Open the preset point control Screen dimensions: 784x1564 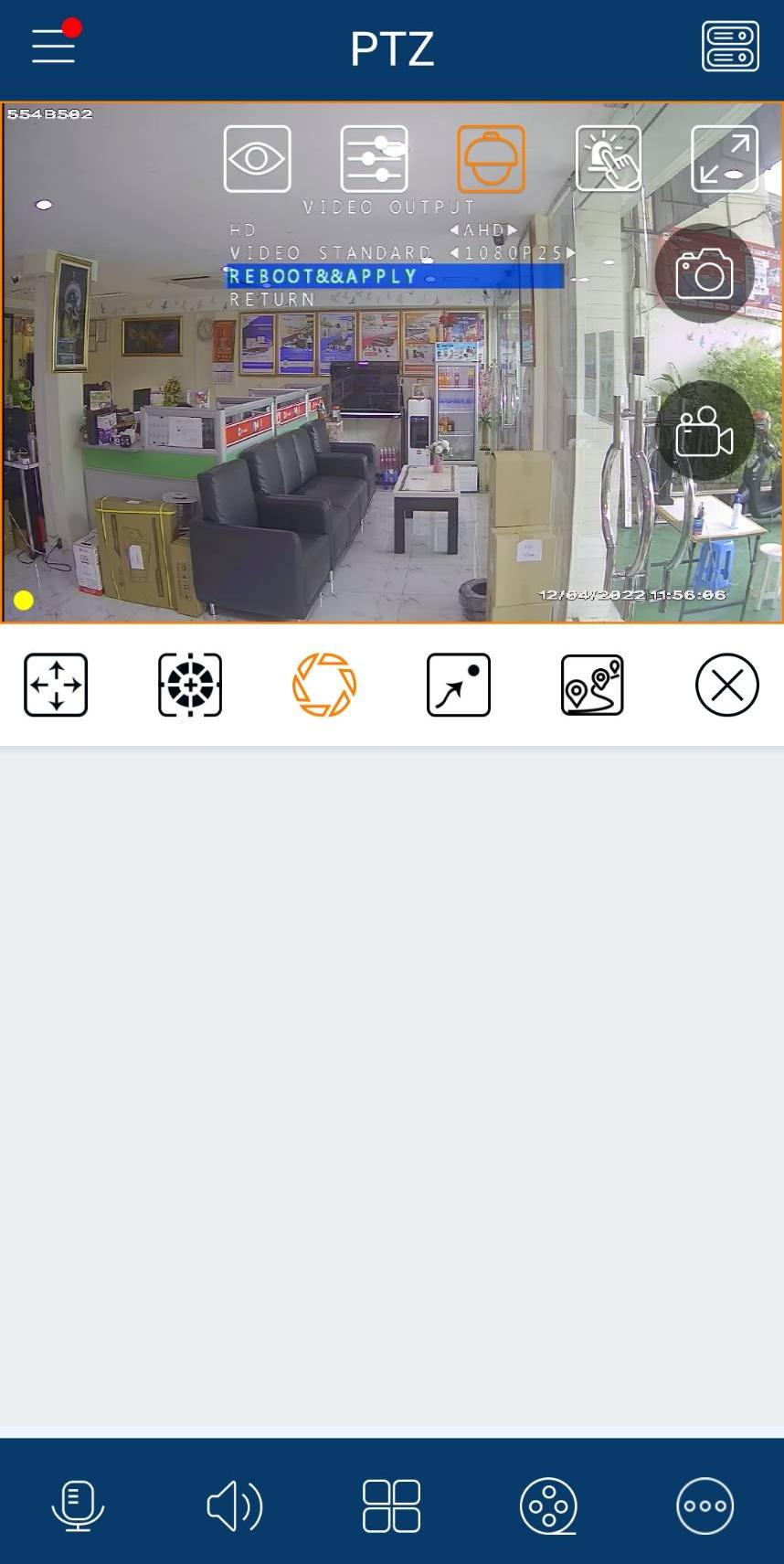pos(459,685)
